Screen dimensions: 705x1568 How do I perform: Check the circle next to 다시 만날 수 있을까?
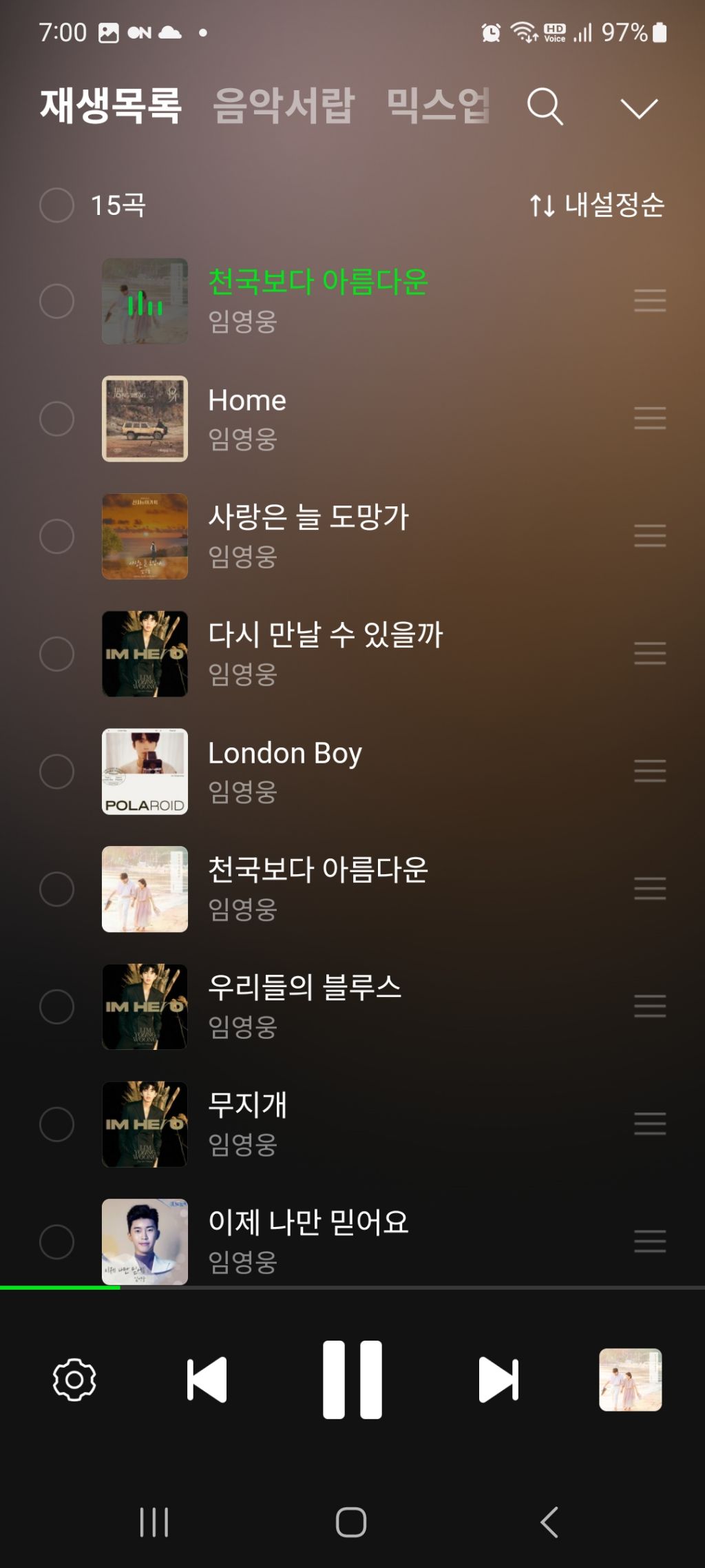click(56, 654)
